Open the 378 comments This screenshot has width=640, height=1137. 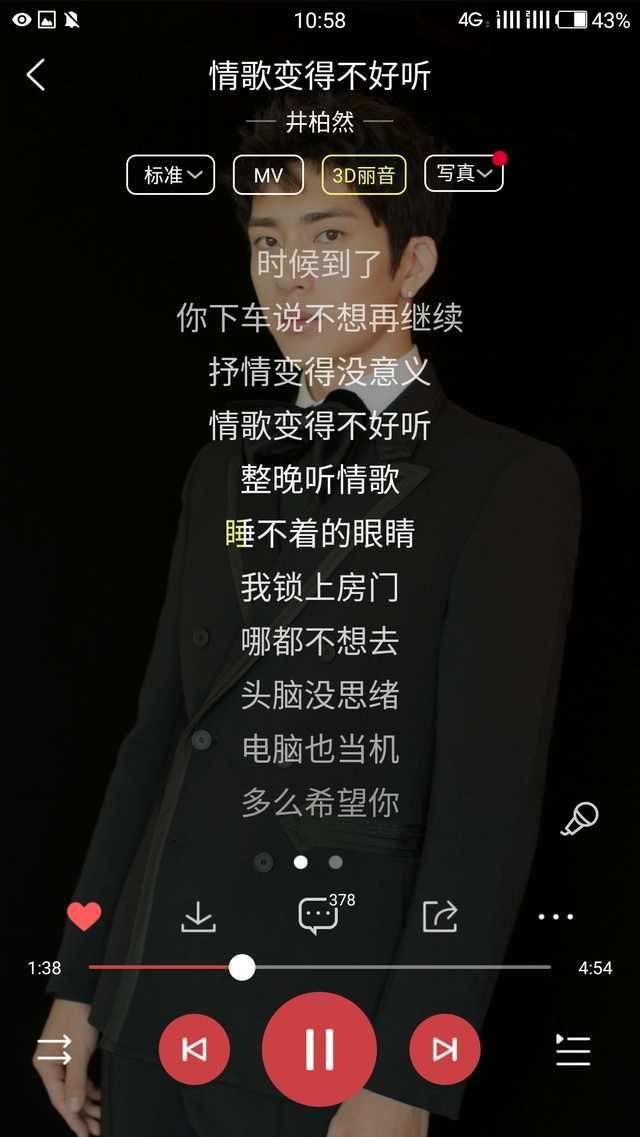pos(319,916)
